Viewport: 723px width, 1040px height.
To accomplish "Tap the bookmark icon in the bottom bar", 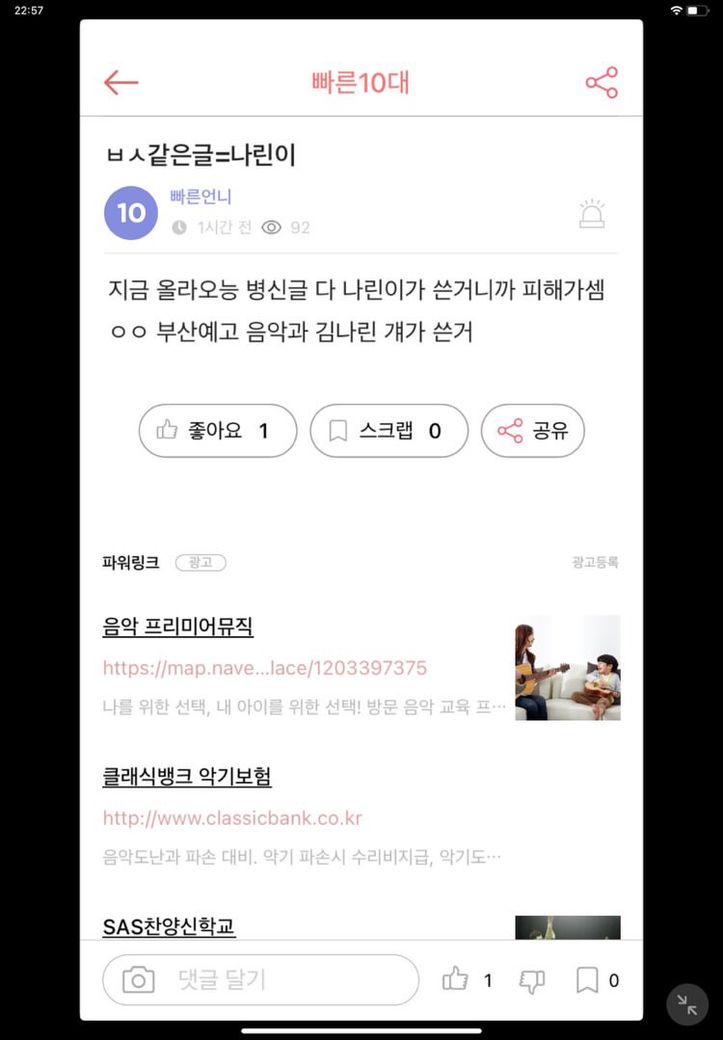I will click(587, 980).
